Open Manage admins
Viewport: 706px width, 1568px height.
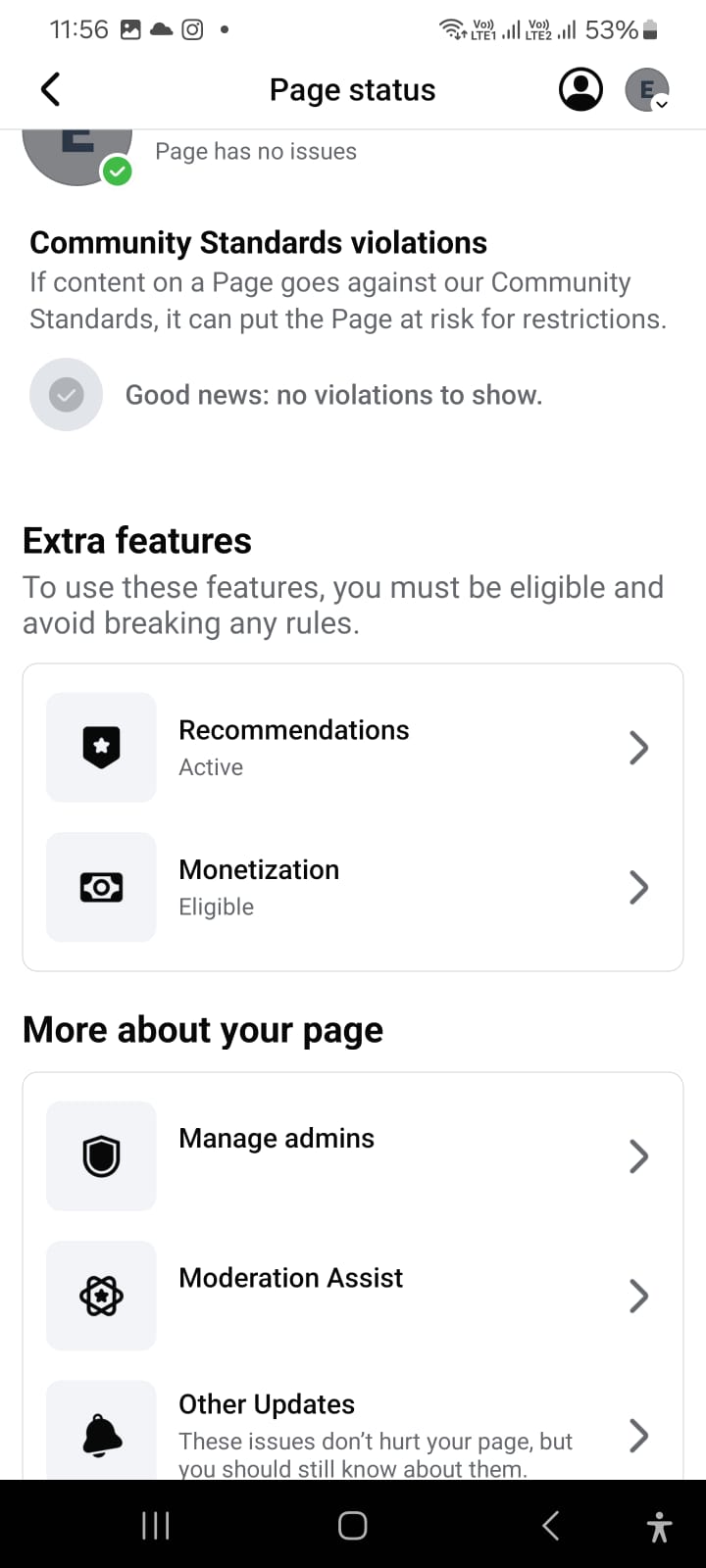[353, 1156]
